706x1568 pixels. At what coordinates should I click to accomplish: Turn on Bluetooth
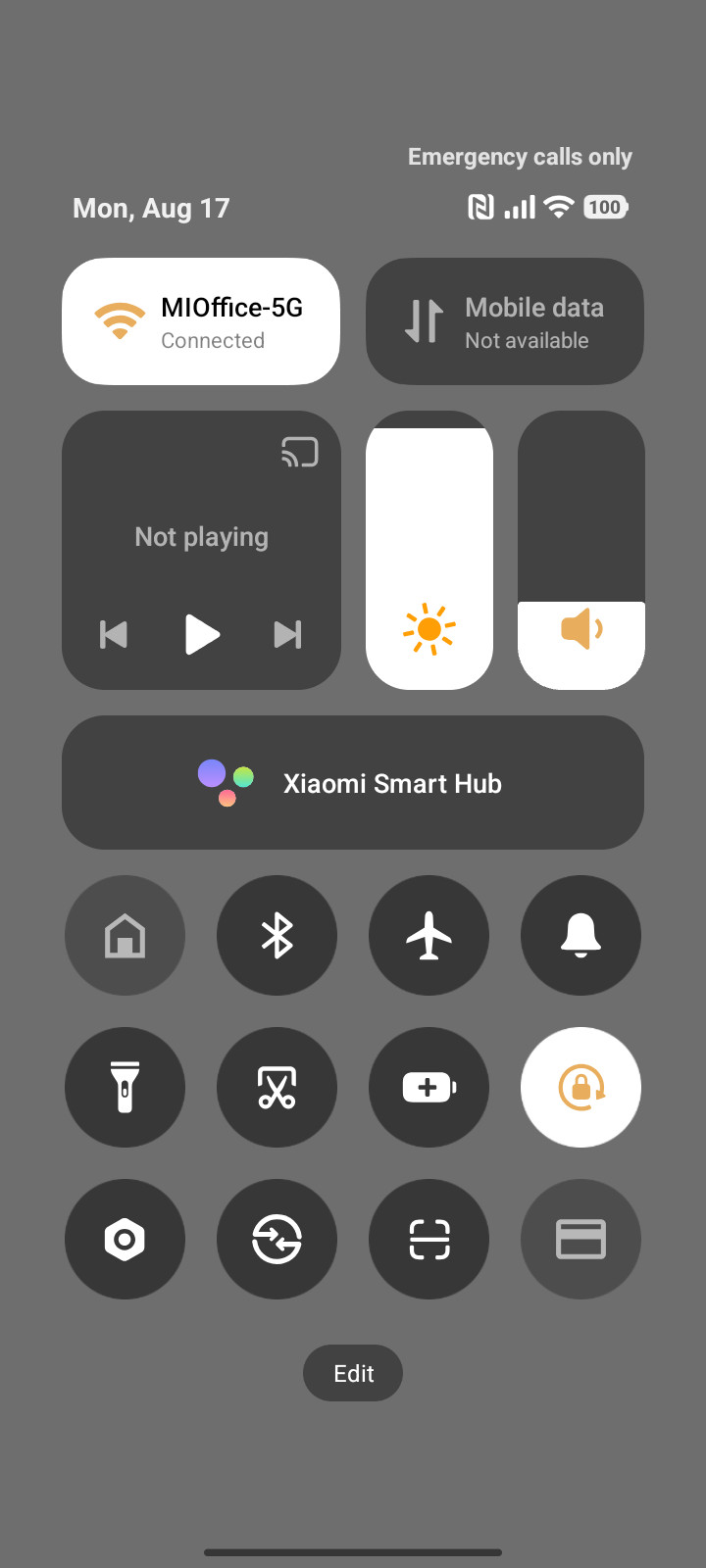click(x=277, y=935)
